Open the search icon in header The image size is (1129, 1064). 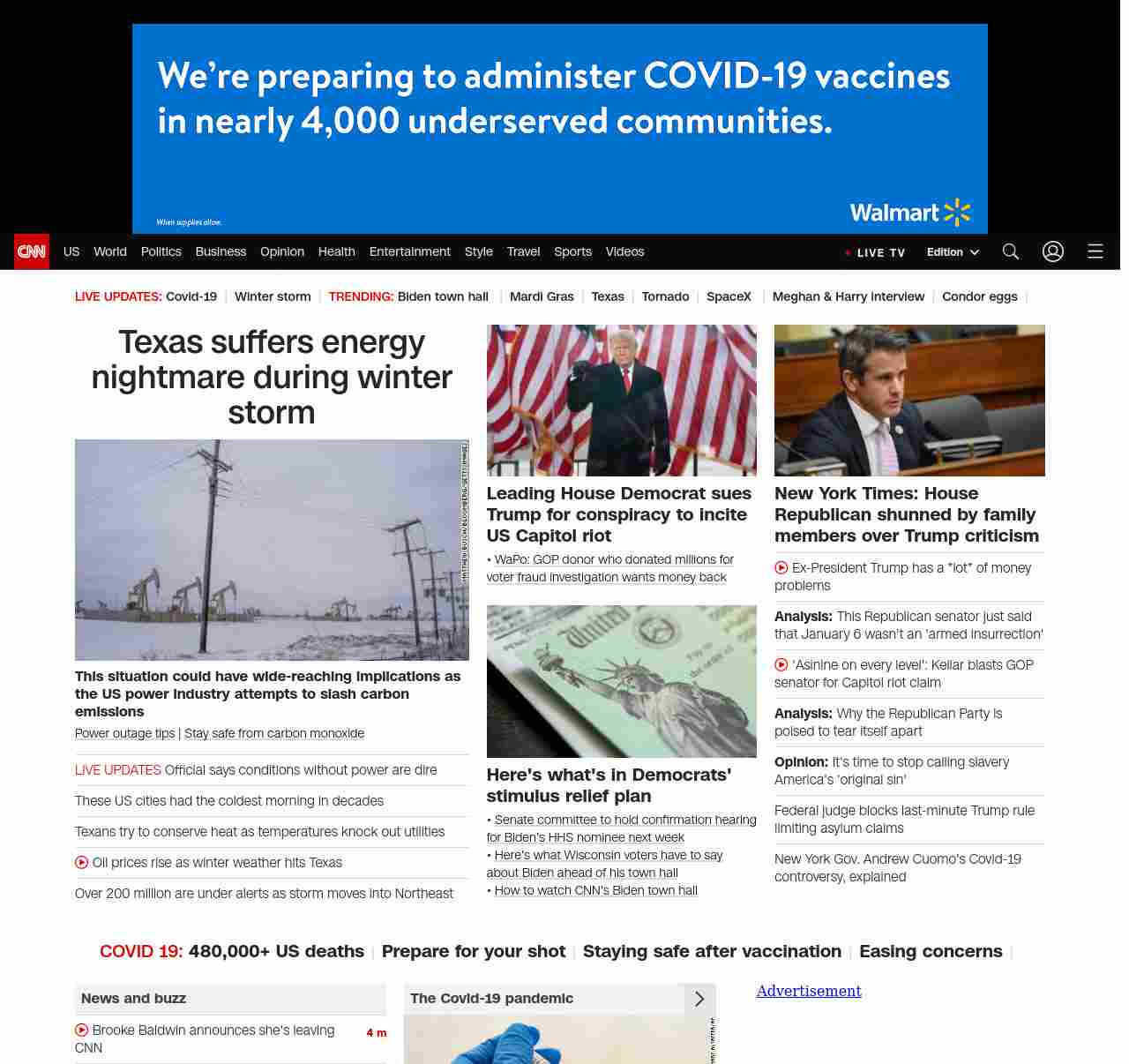1011,251
